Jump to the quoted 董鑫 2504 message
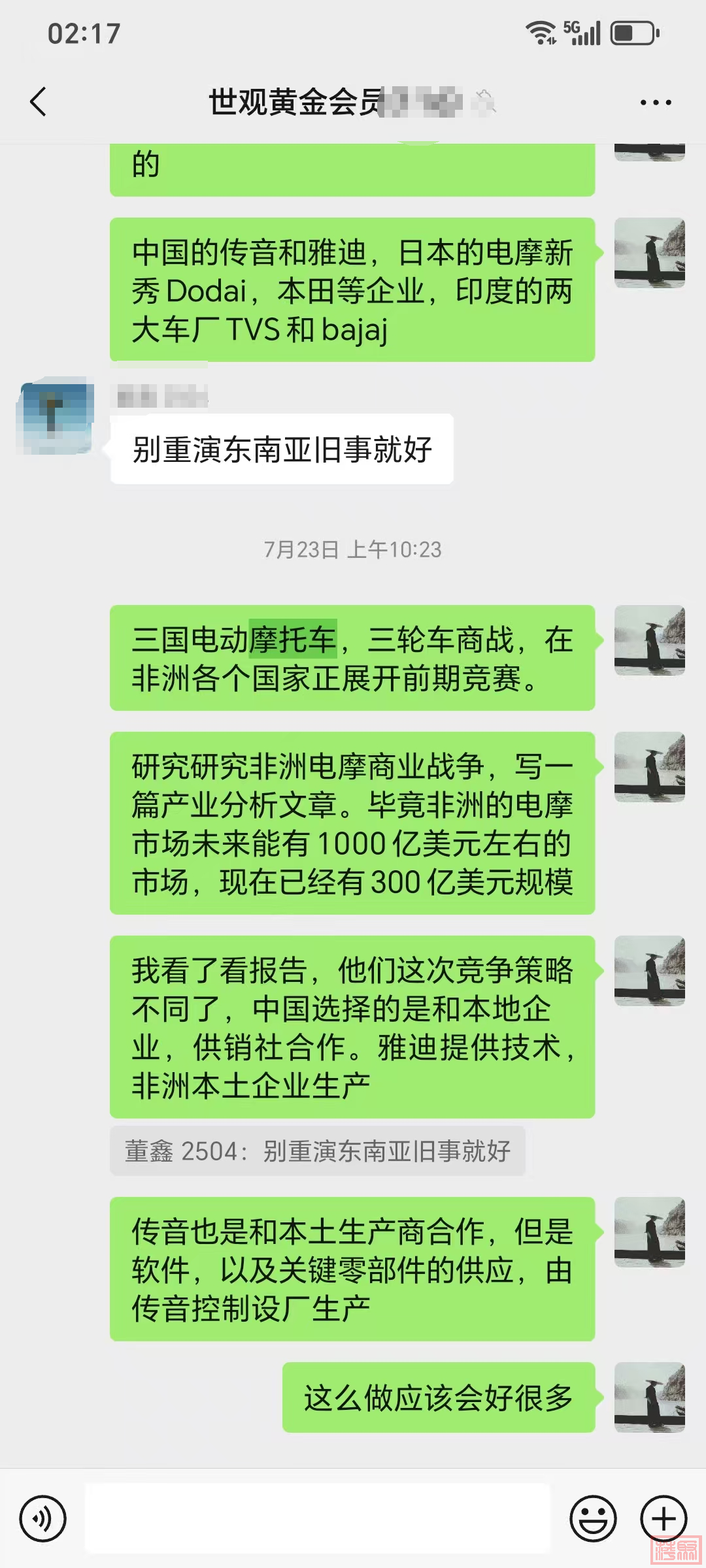The width and height of the screenshot is (706, 1568). (x=318, y=1151)
